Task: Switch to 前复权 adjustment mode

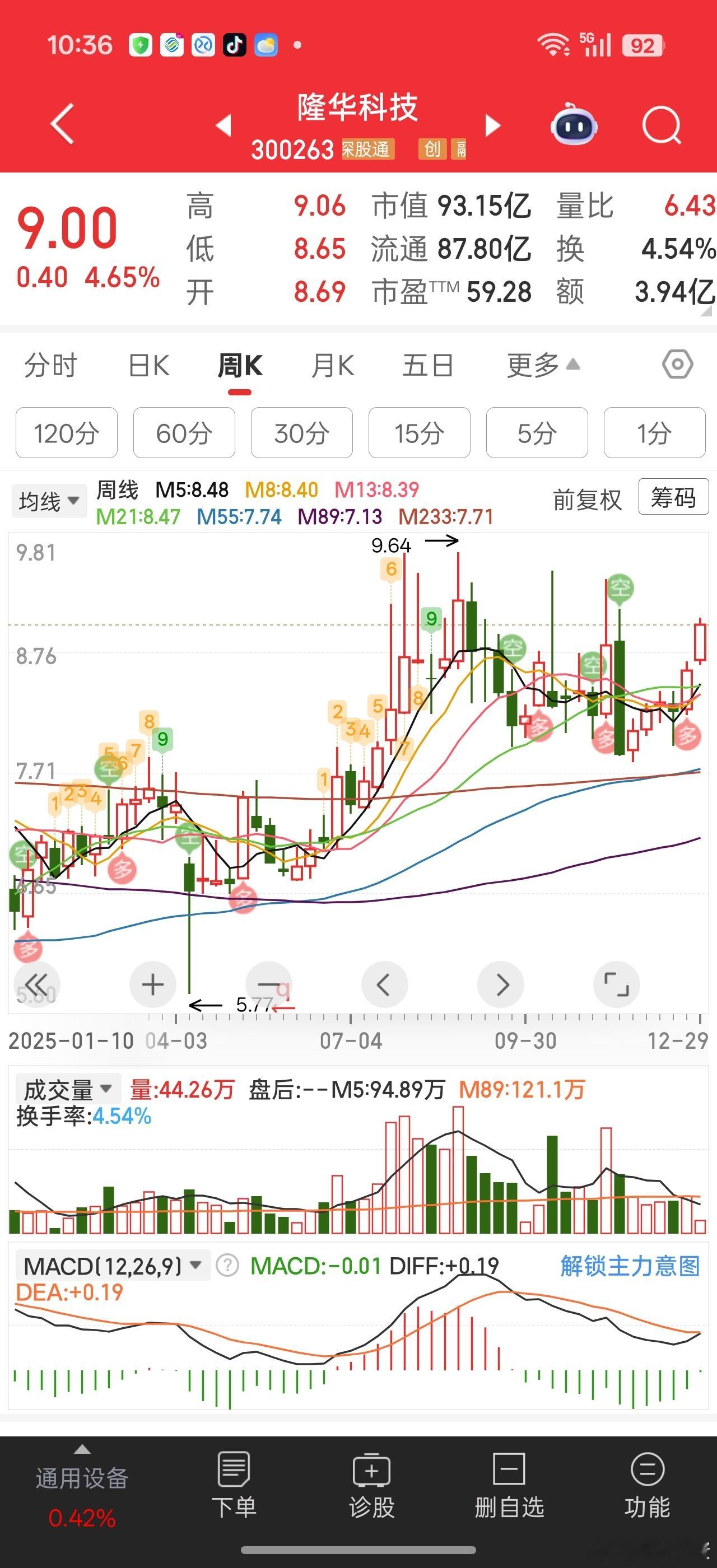Action: click(585, 499)
